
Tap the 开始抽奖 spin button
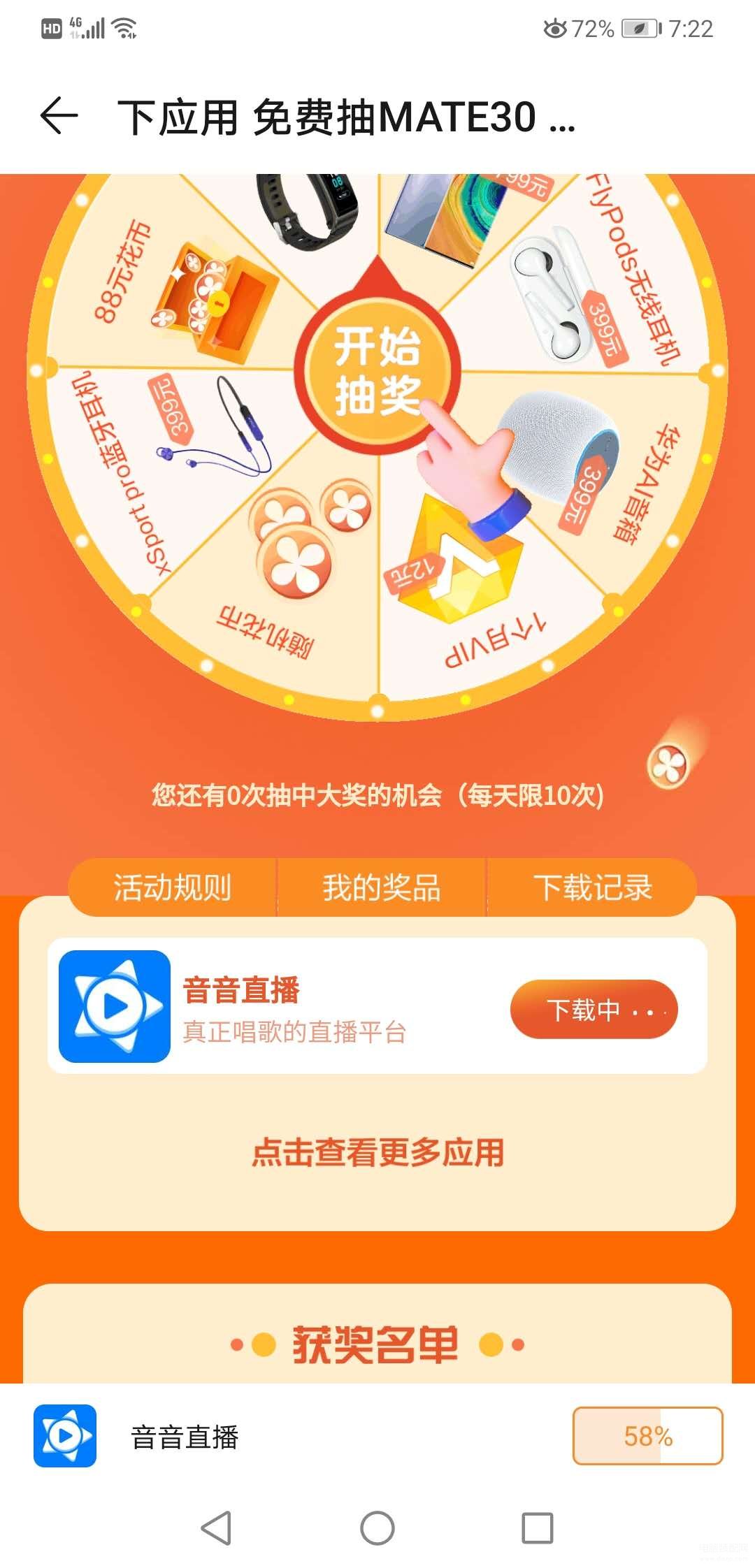(x=377, y=372)
